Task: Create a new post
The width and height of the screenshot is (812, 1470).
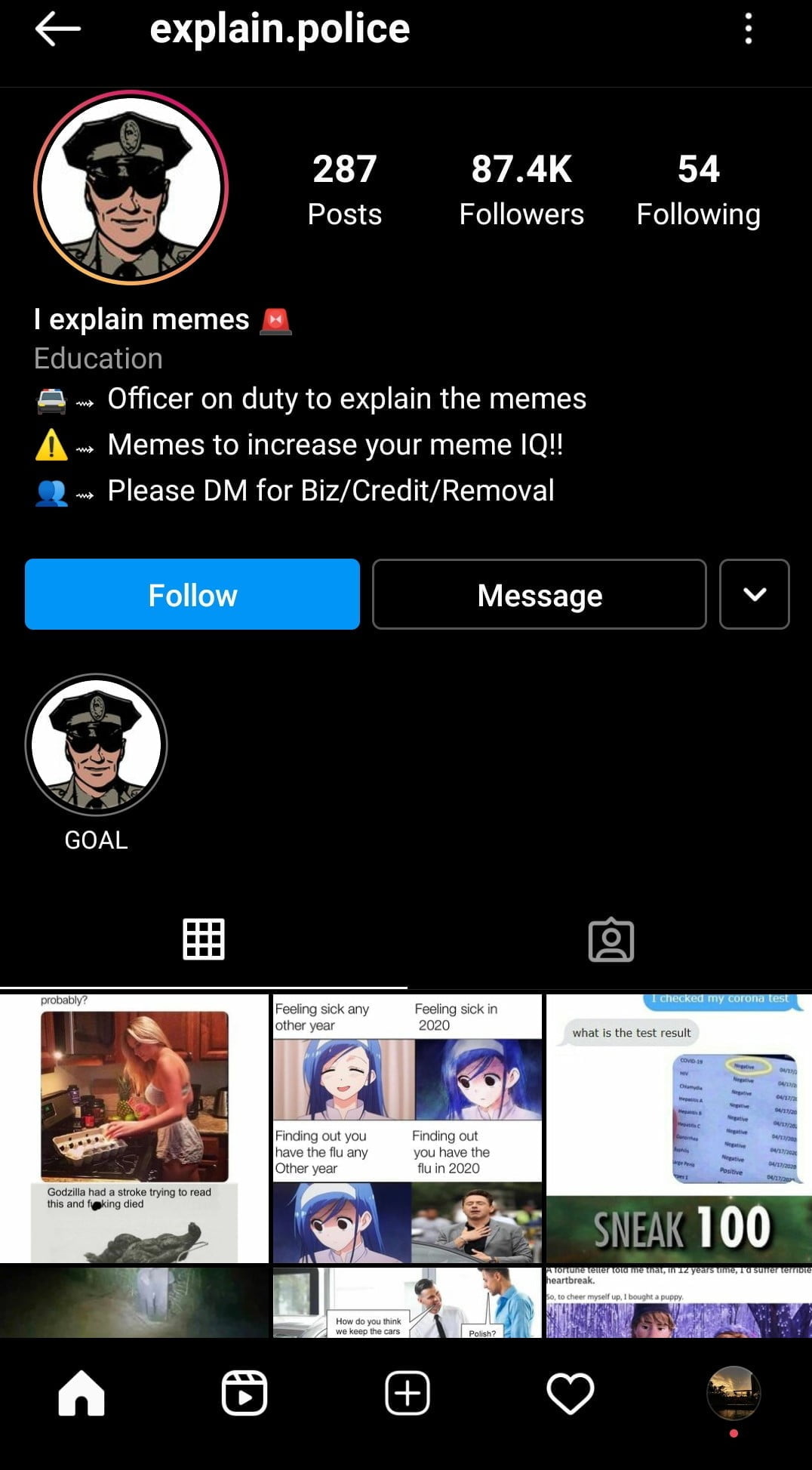Action: pos(407,1393)
